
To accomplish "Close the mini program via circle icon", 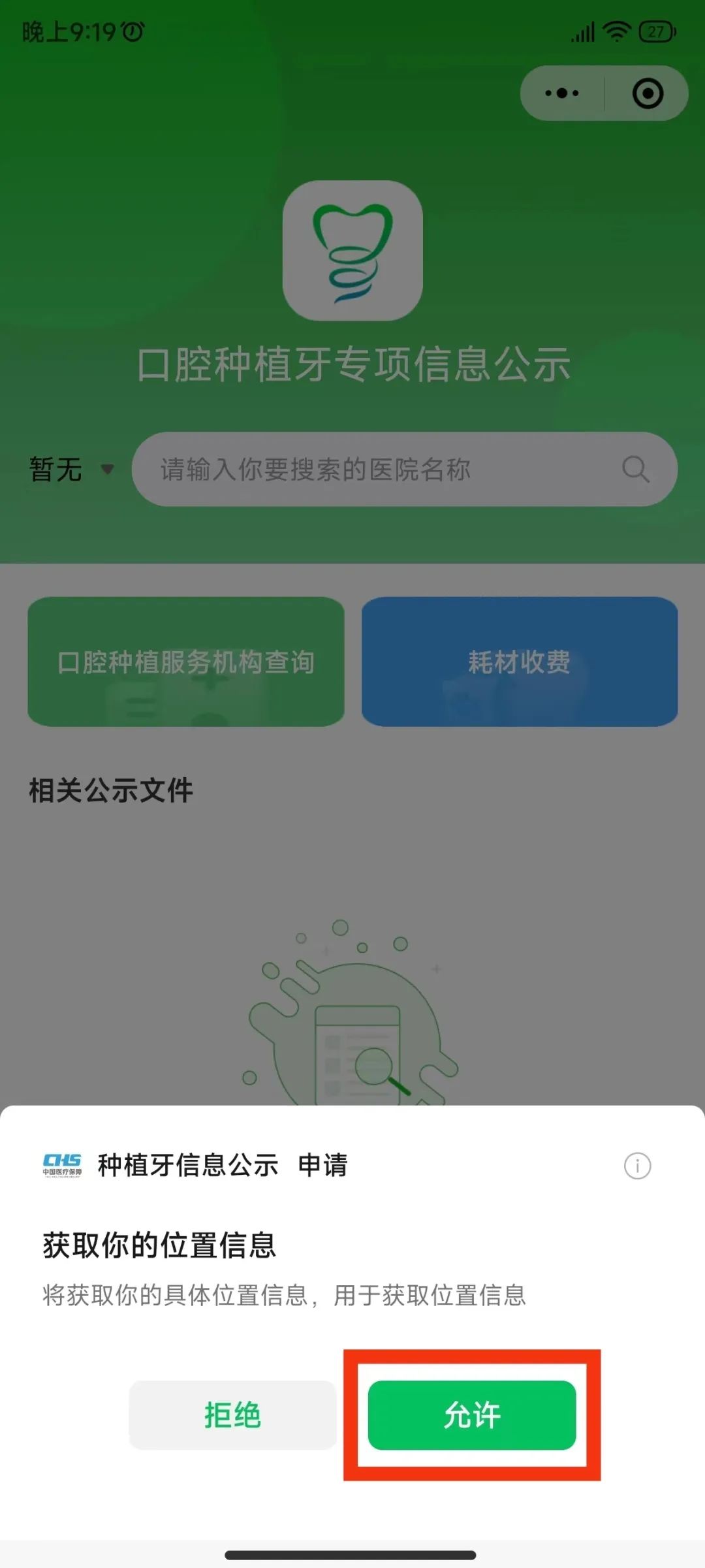I will 648,93.
